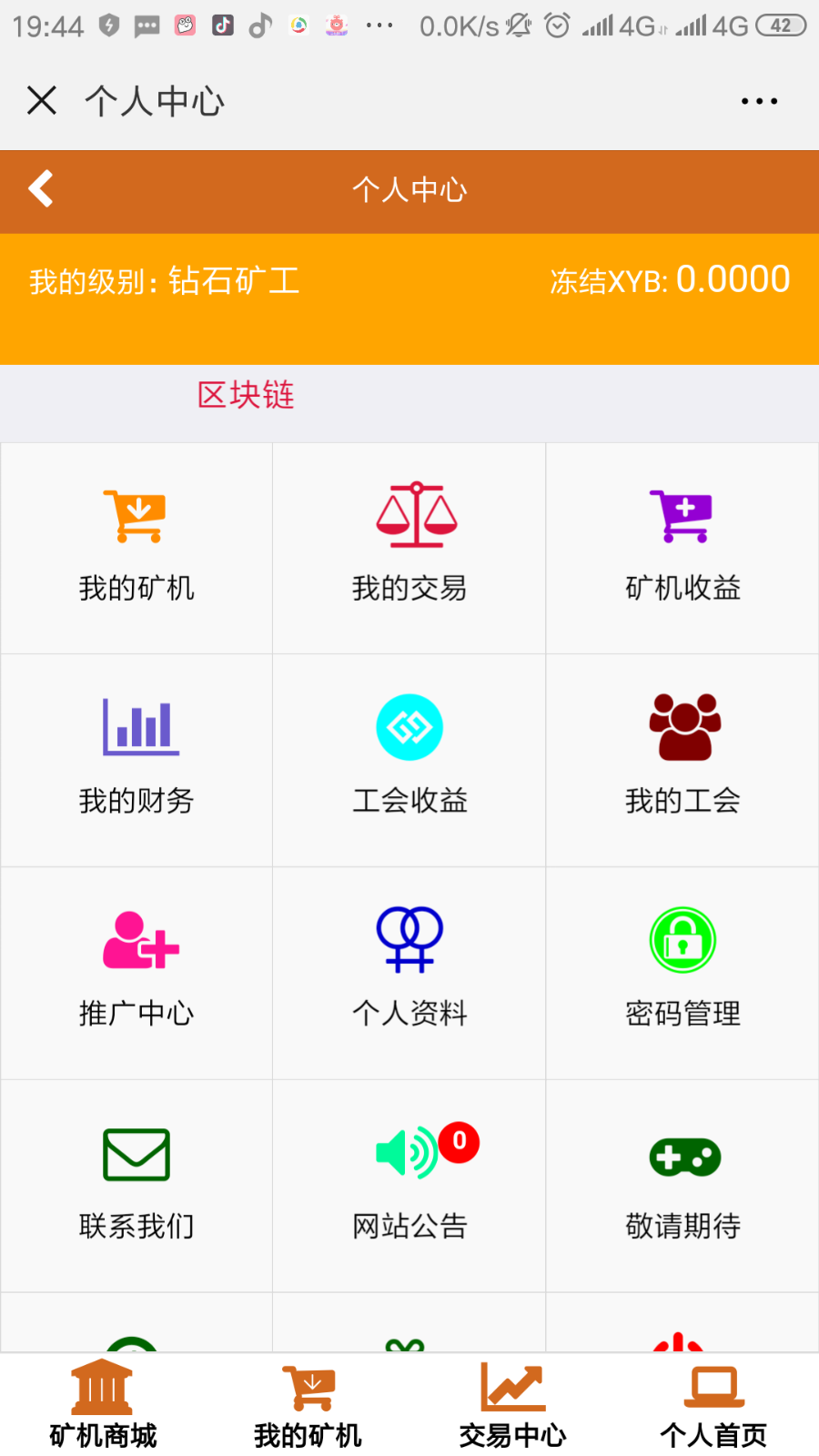Open the 矿机收益 purple cart icon
The height and width of the screenshot is (1456, 819).
point(682,514)
